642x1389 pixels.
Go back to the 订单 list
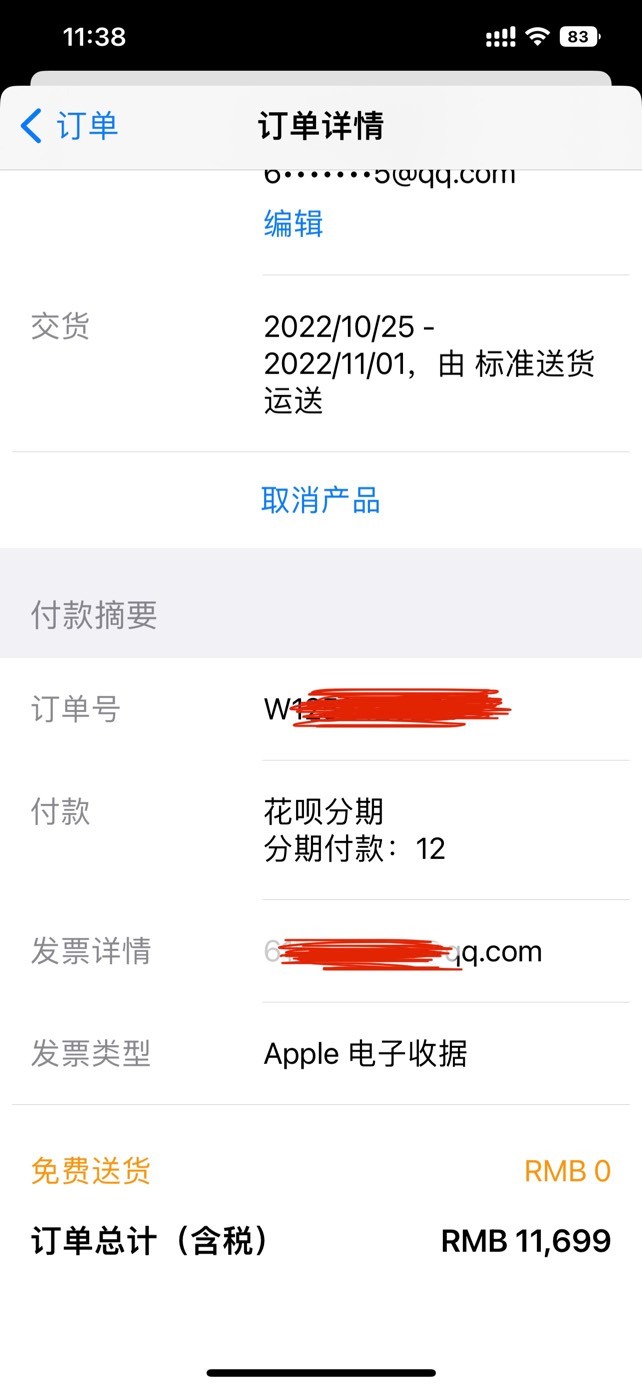[x=69, y=126]
